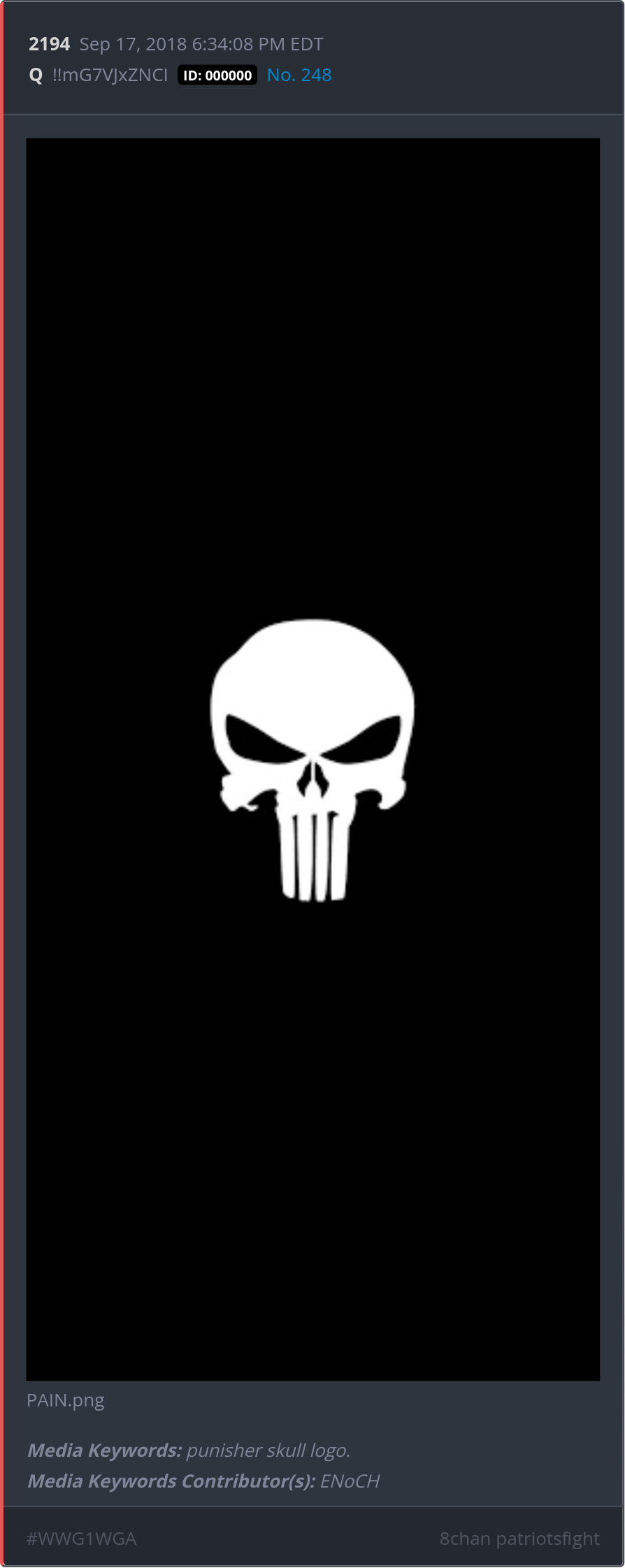Open the No. 248 post link
Image resolution: width=625 pixels, height=1568 pixels.
point(299,76)
